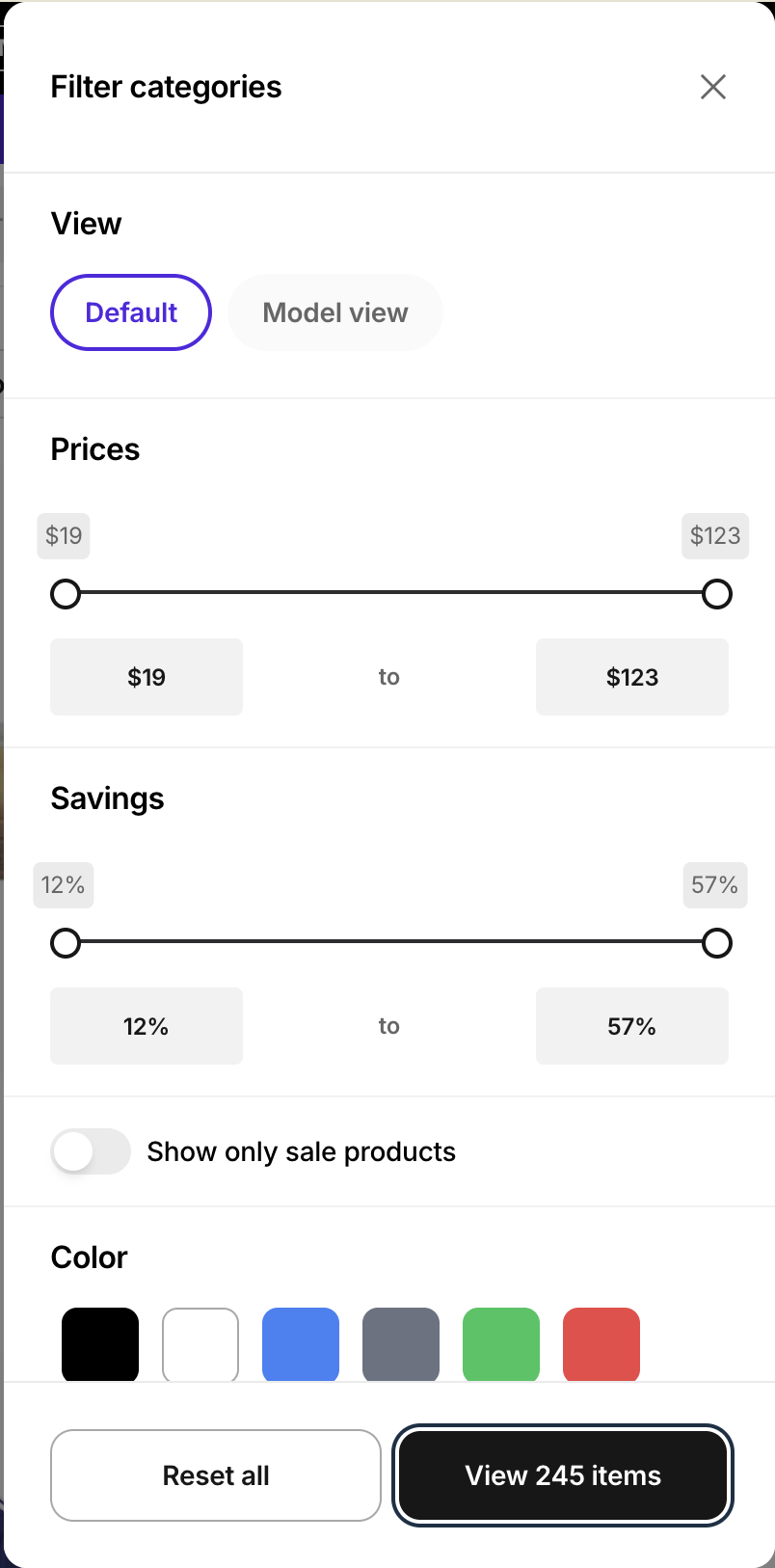This screenshot has width=775, height=1568.
Task: Choose the red color swatch
Action: pos(601,1343)
